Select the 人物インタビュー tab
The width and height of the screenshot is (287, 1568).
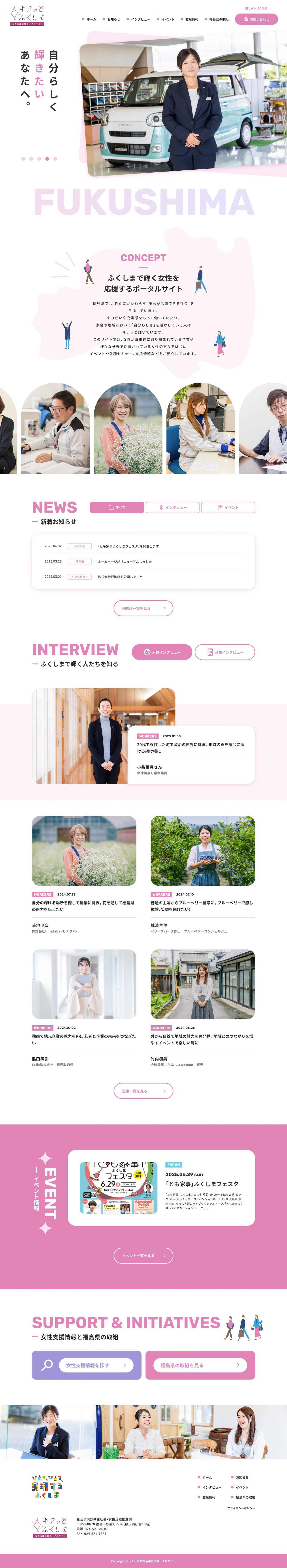pos(162,652)
